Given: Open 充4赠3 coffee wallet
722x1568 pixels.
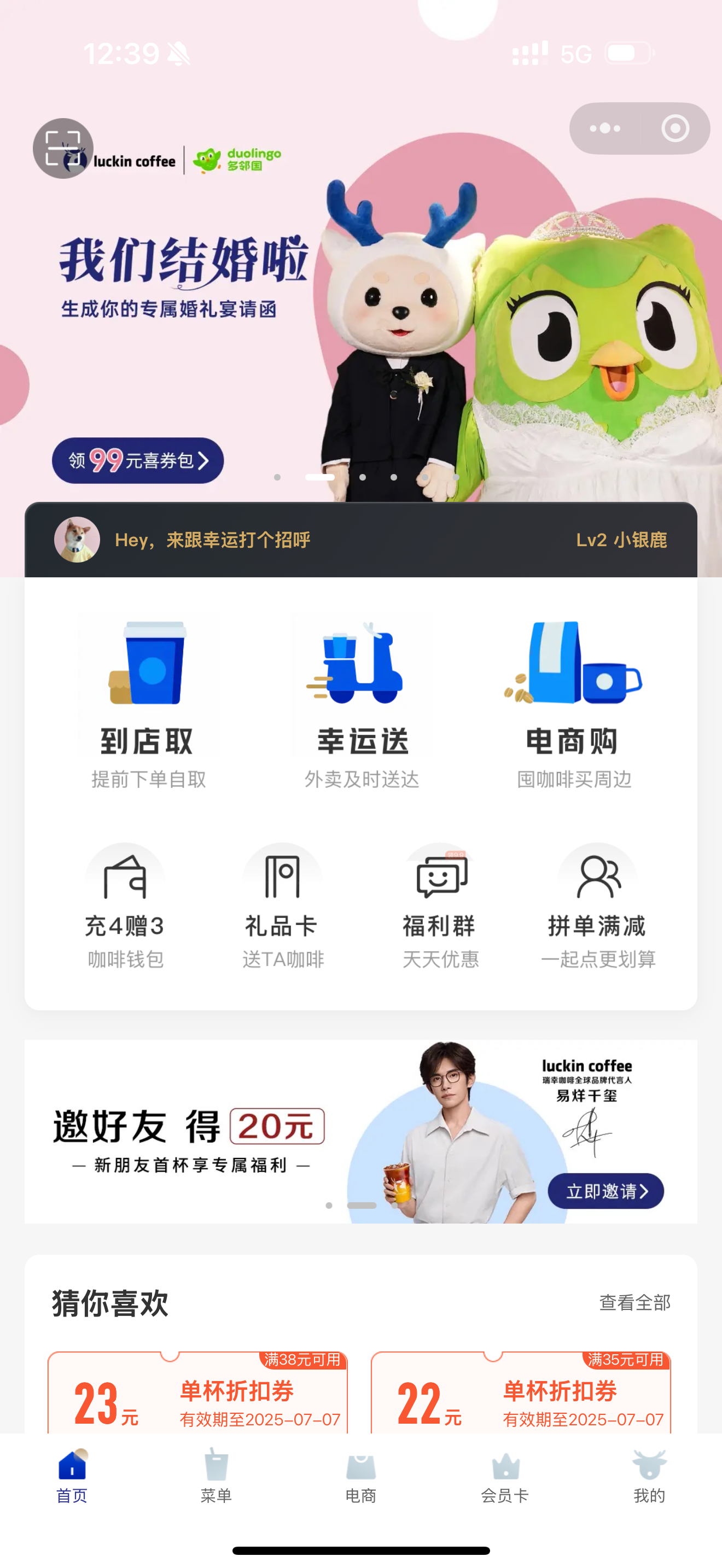Looking at the screenshot, I should (125, 906).
